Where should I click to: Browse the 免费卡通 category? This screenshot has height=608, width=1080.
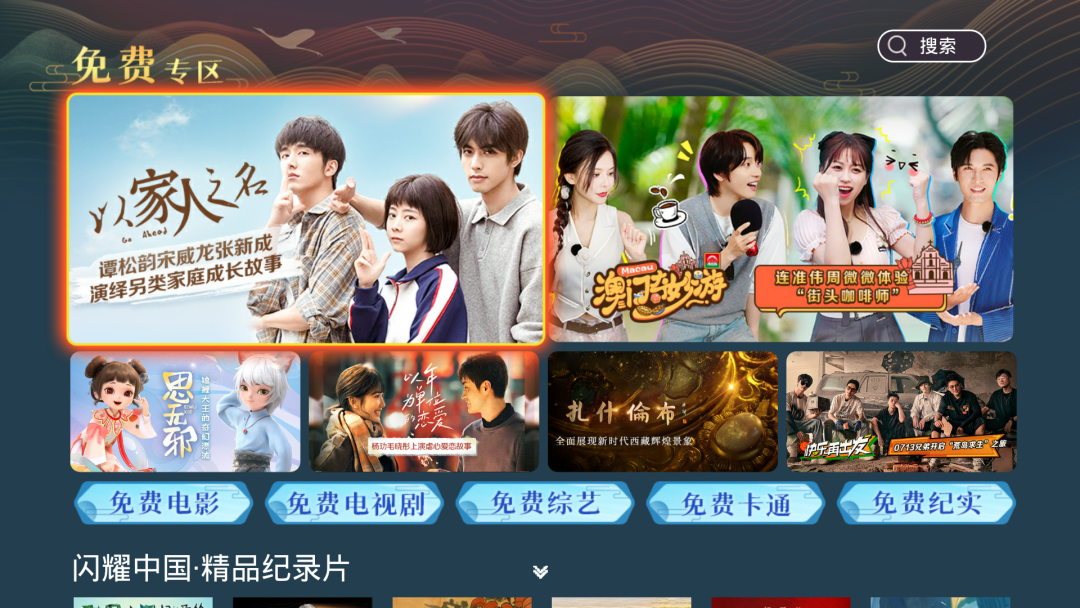tap(736, 503)
